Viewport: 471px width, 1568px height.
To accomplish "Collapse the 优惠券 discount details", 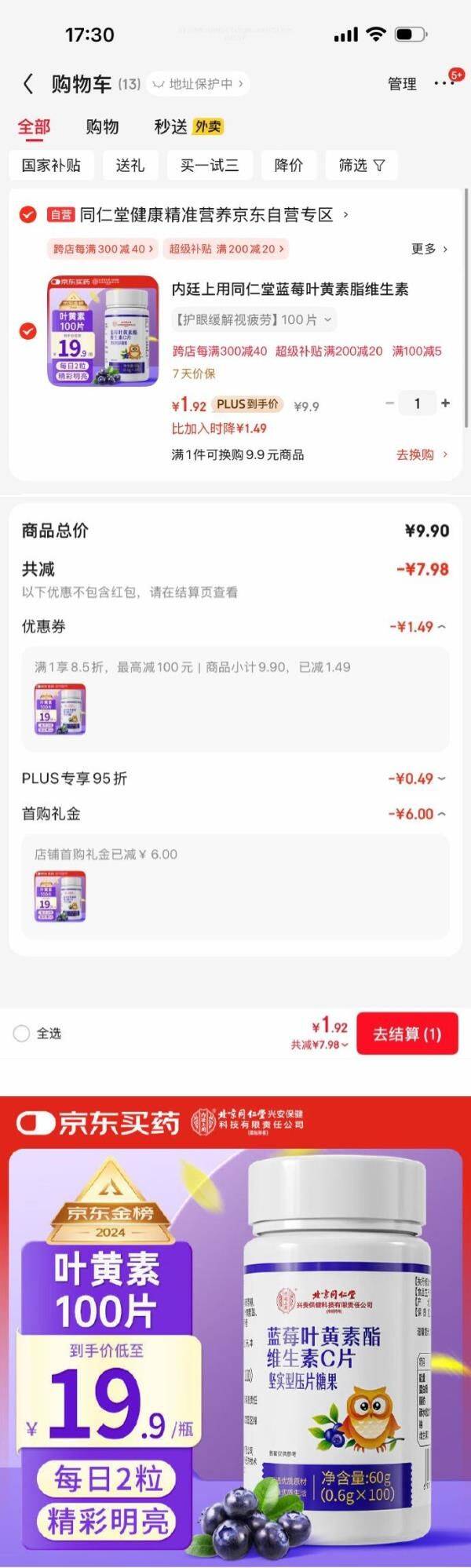I will coord(418,627).
